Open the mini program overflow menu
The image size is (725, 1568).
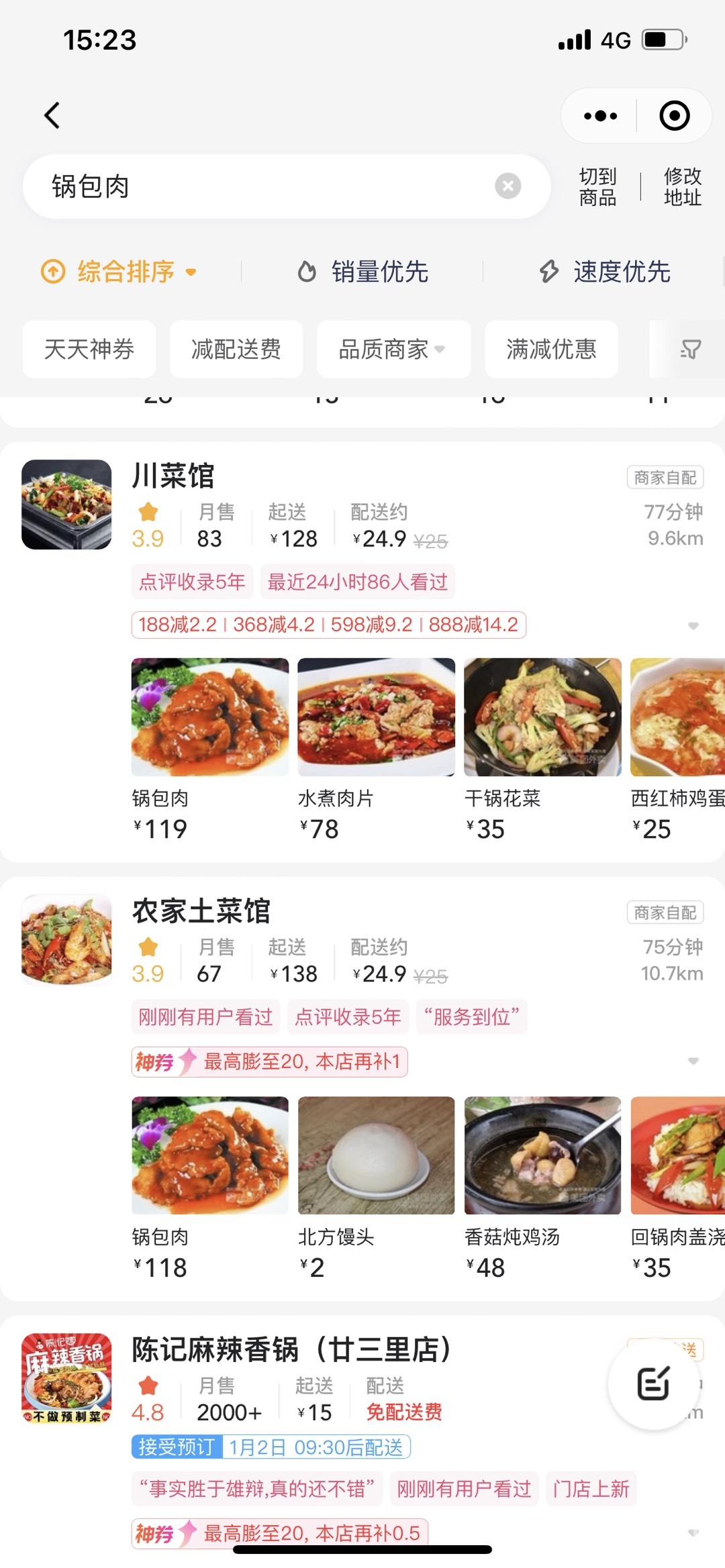pos(600,116)
